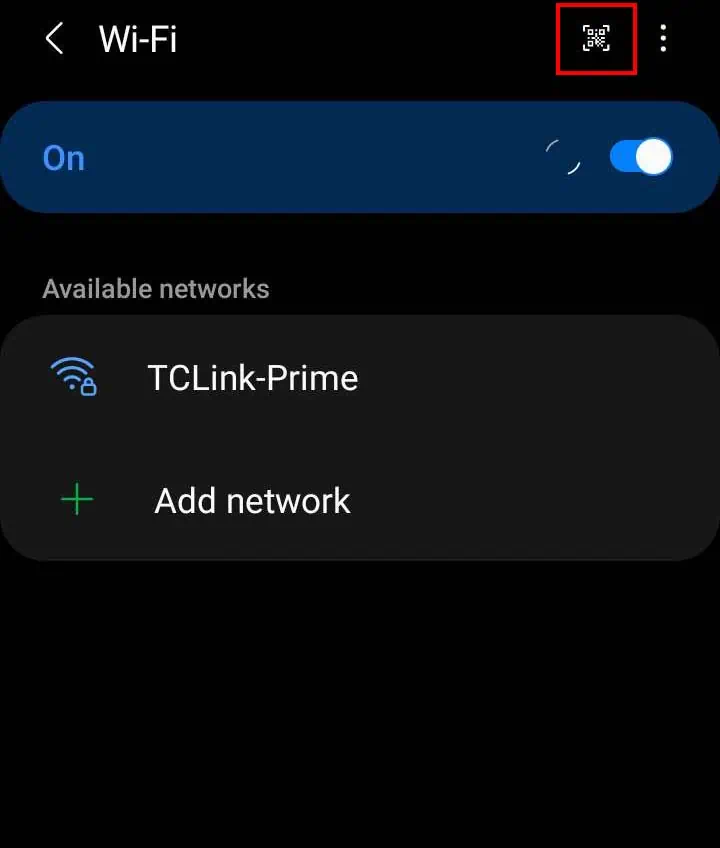Tap the spinning network scan progress indicator

click(563, 157)
